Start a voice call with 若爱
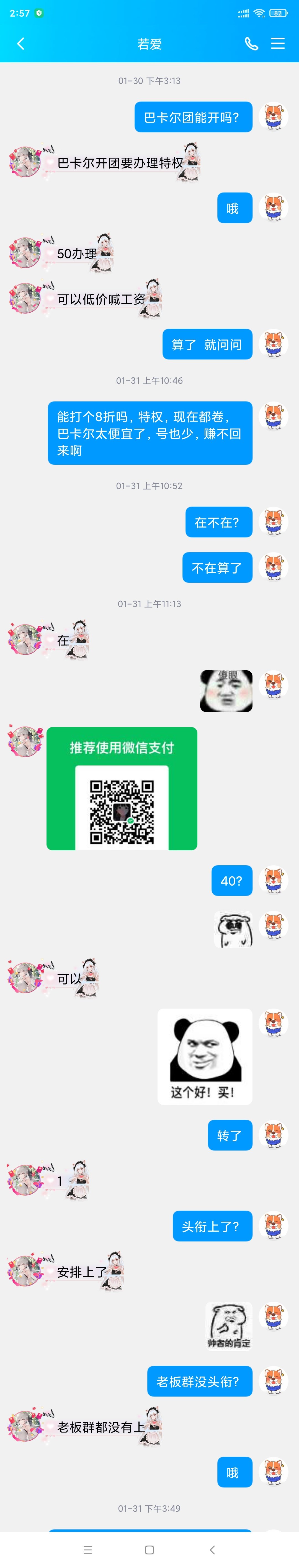Viewport: 299px width, 1568px height. pos(251,44)
